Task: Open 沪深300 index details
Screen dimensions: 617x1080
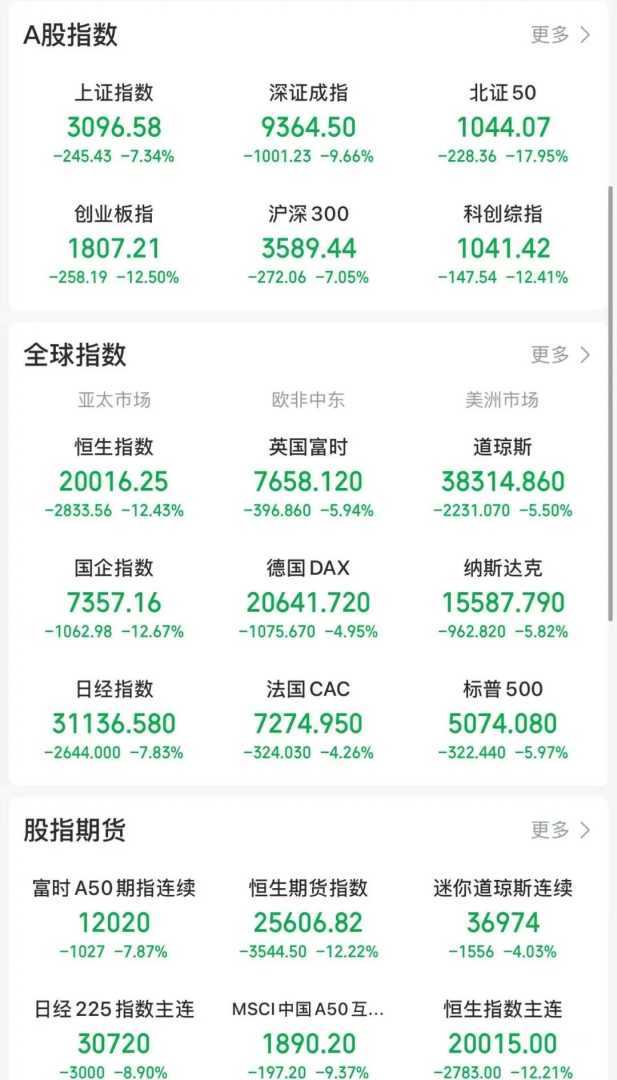Action: click(308, 245)
